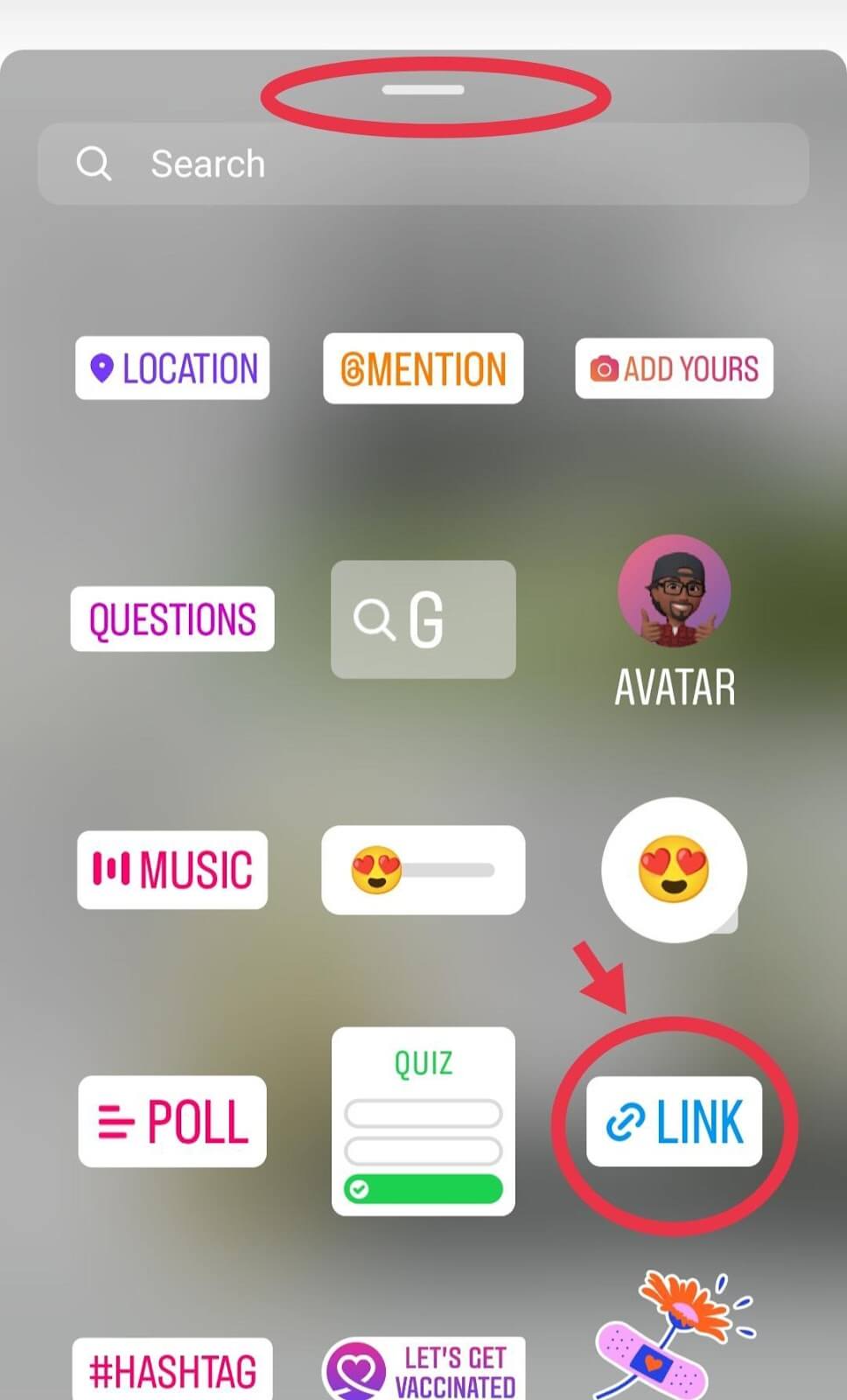Image resolution: width=847 pixels, height=1400 pixels.
Task: Add the emoji slider sticker
Action: pyautogui.click(x=423, y=871)
